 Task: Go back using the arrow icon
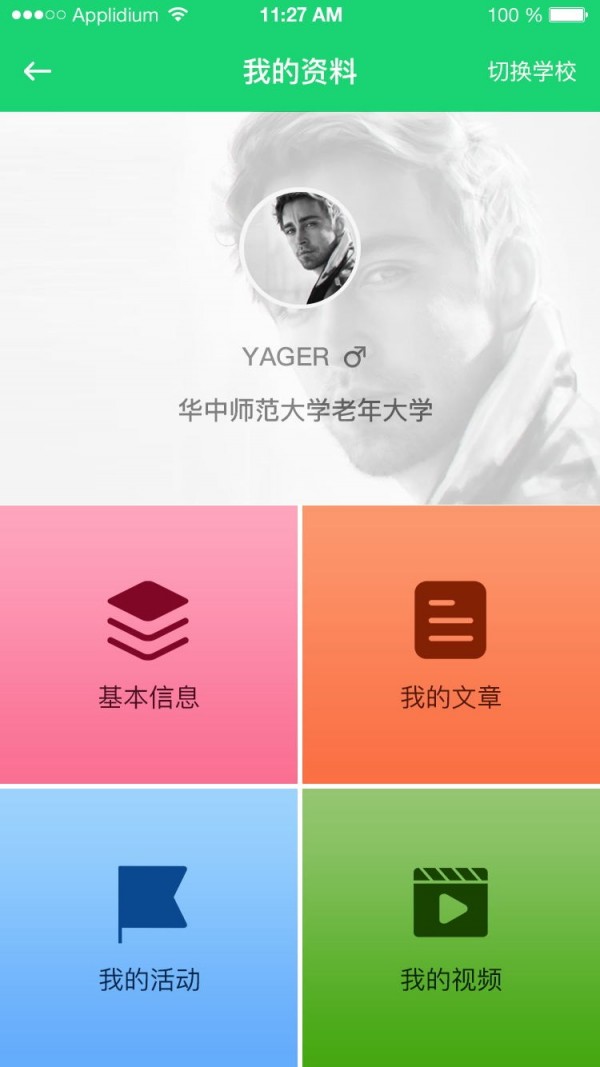coord(38,71)
